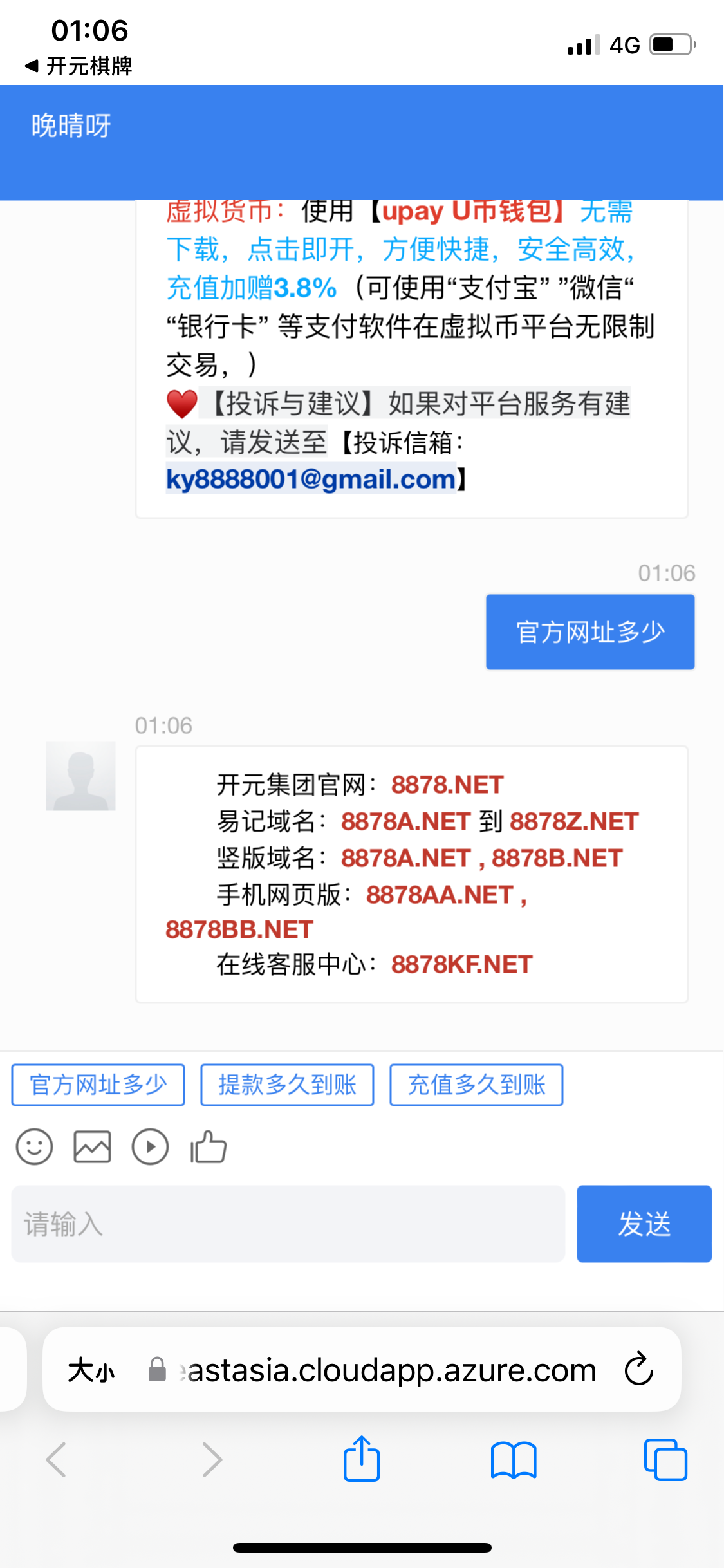
Task: Choose the 充值多久到账 quick reply
Action: pyautogui.click(x=476, y=1085)
